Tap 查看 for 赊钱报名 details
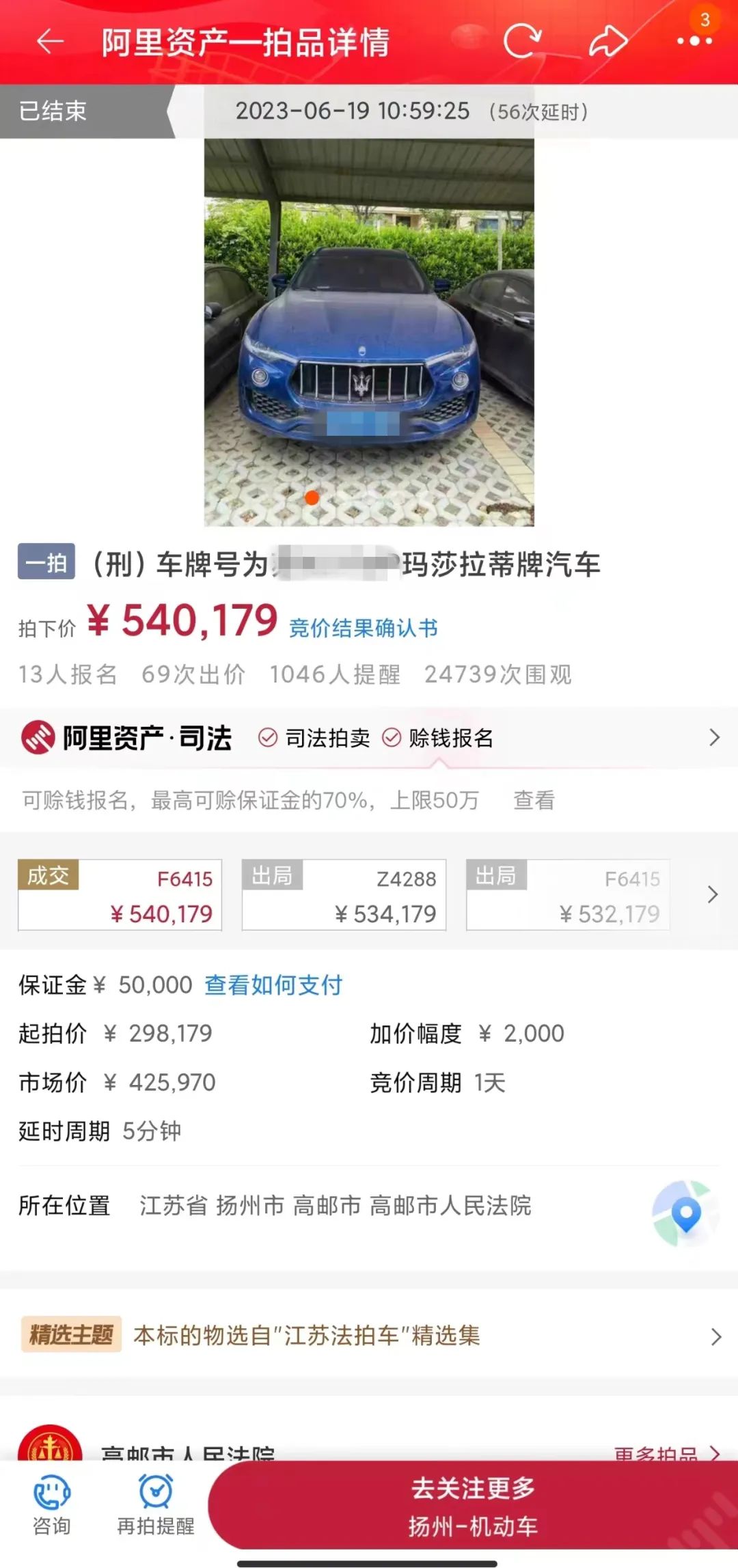Screen dimensions: 738x1568 [x=534, y=800]
